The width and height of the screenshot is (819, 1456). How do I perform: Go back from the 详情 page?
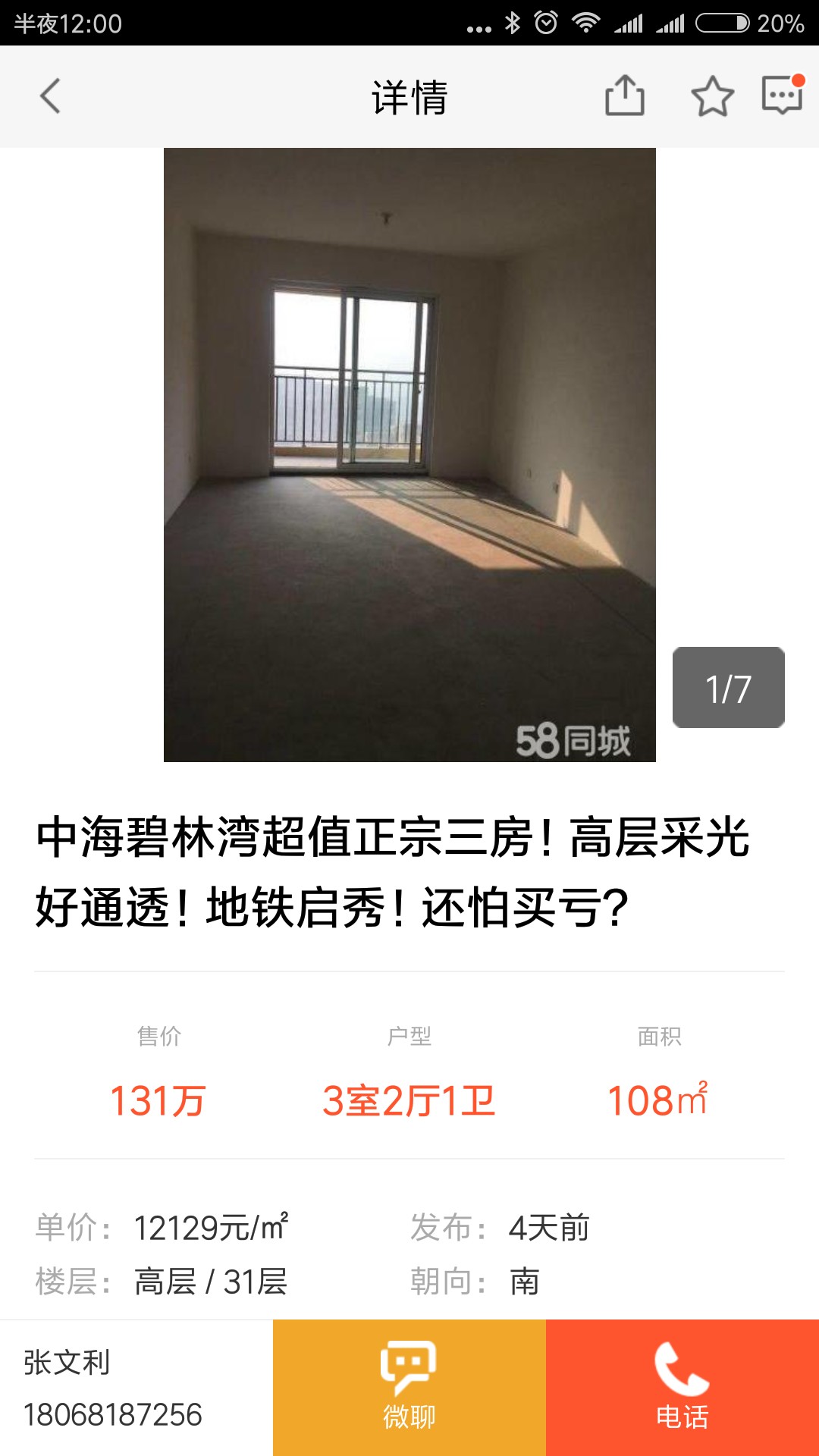point(50,96)
